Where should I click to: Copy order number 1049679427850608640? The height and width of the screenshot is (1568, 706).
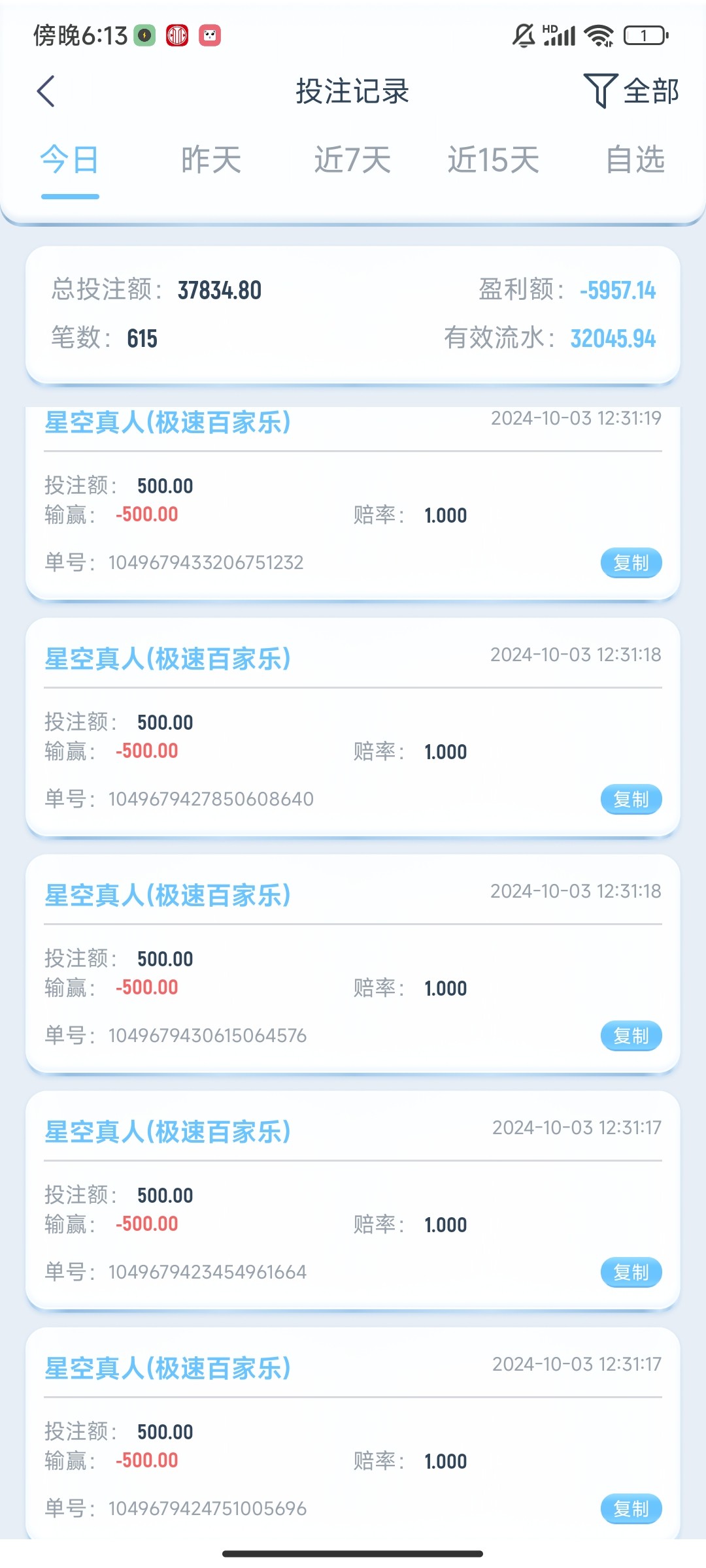coord(631,799)
